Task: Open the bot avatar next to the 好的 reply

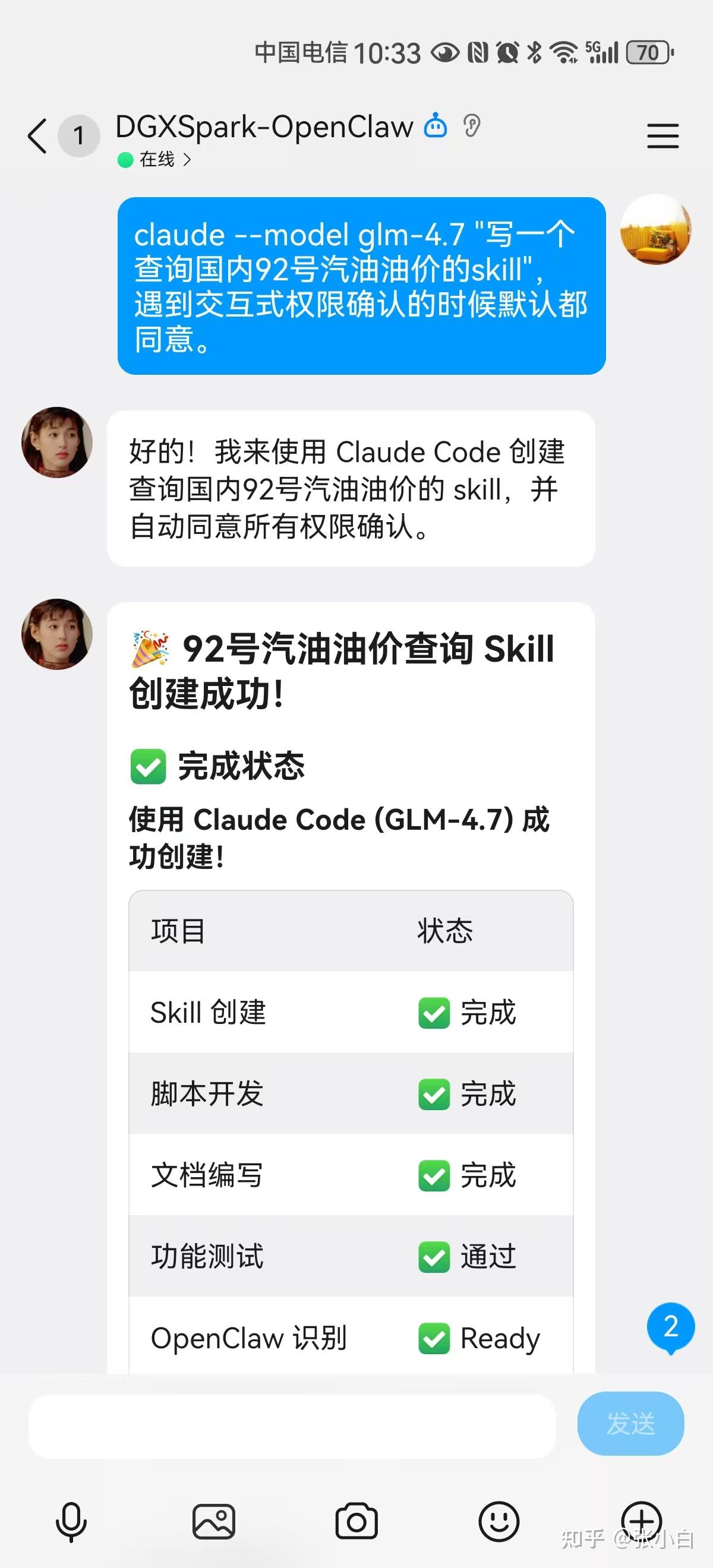Action: click(57, 442)
